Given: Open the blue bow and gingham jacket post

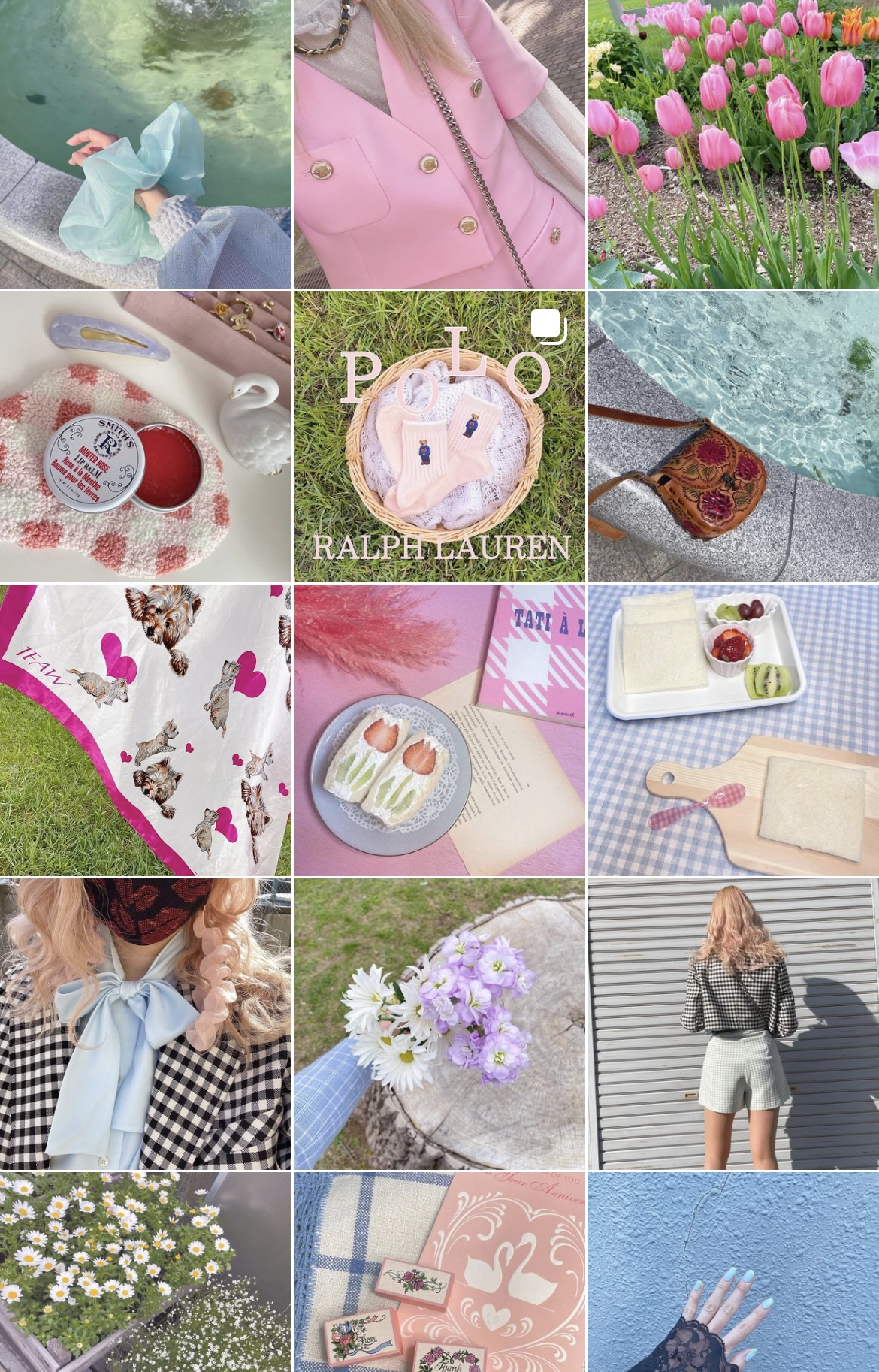Looking at the screenshot, I should click(x=145, y=1024).
